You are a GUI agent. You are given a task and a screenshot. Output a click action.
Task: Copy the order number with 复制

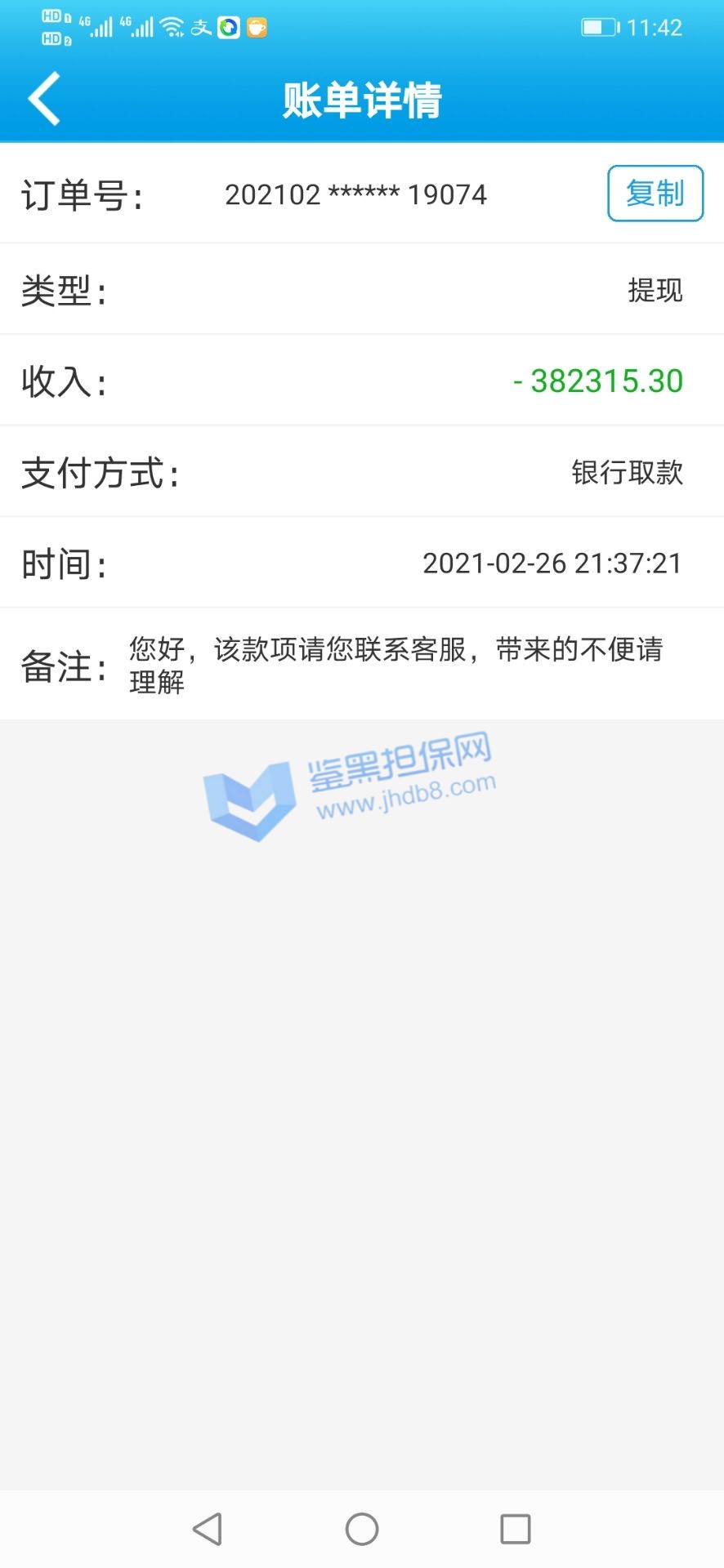coord(655,194)
